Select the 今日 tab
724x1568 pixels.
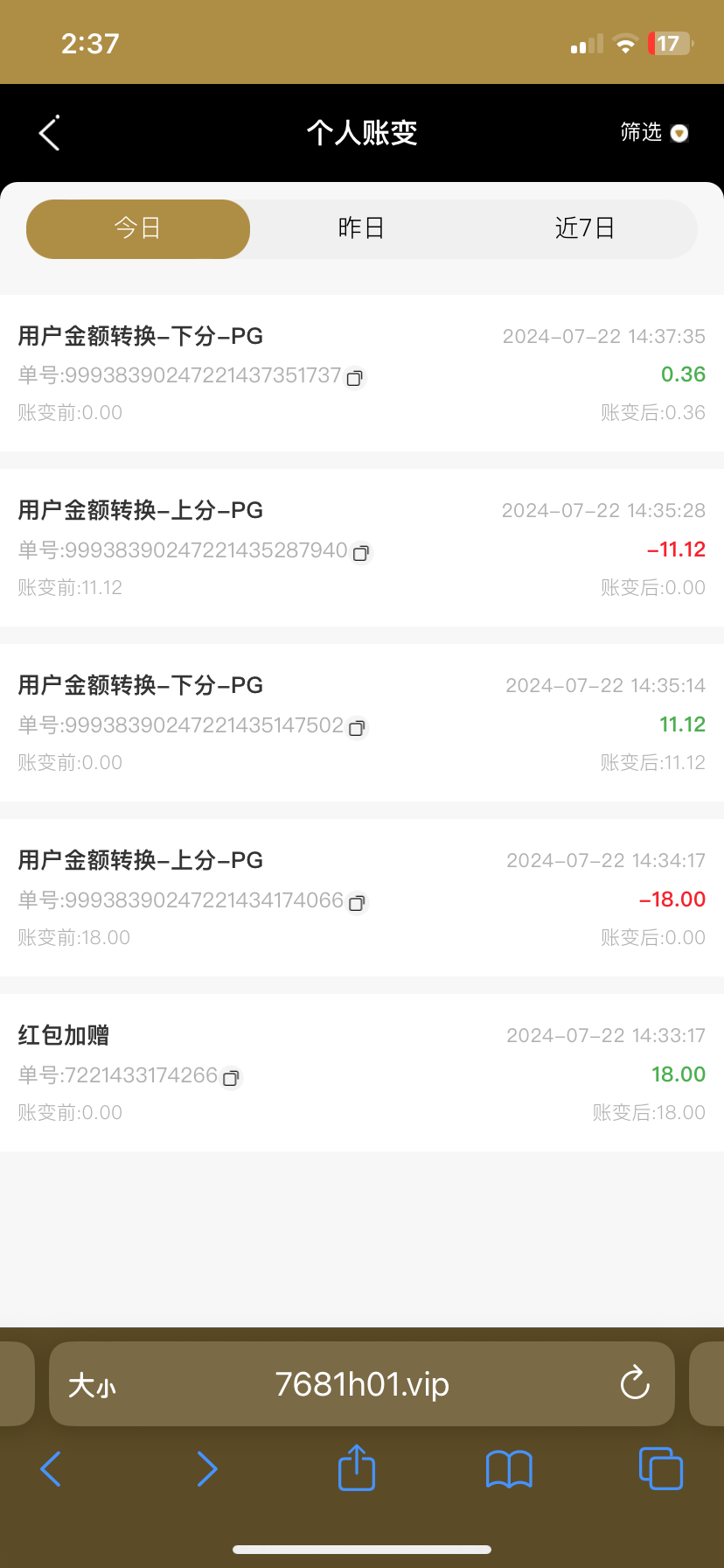pos(138,228)
